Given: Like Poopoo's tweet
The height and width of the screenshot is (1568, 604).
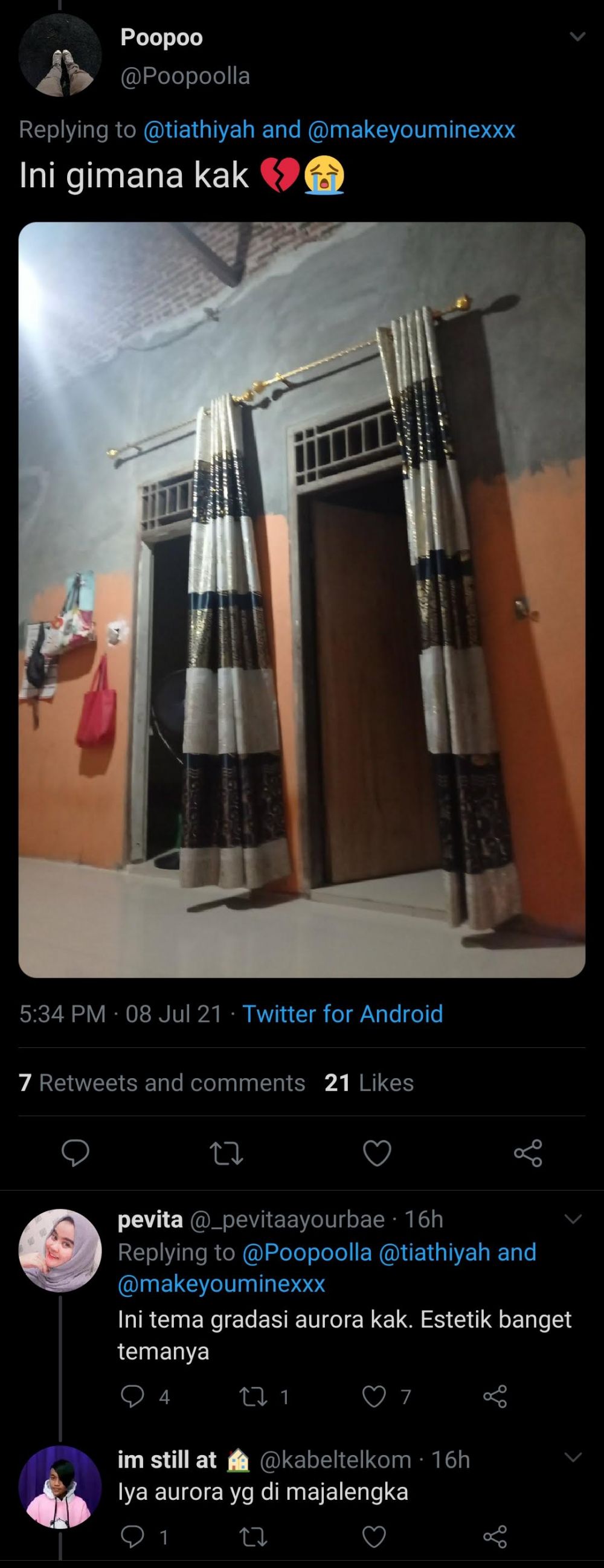Looking at the screenshot, I should click(x=377, y=1153).
